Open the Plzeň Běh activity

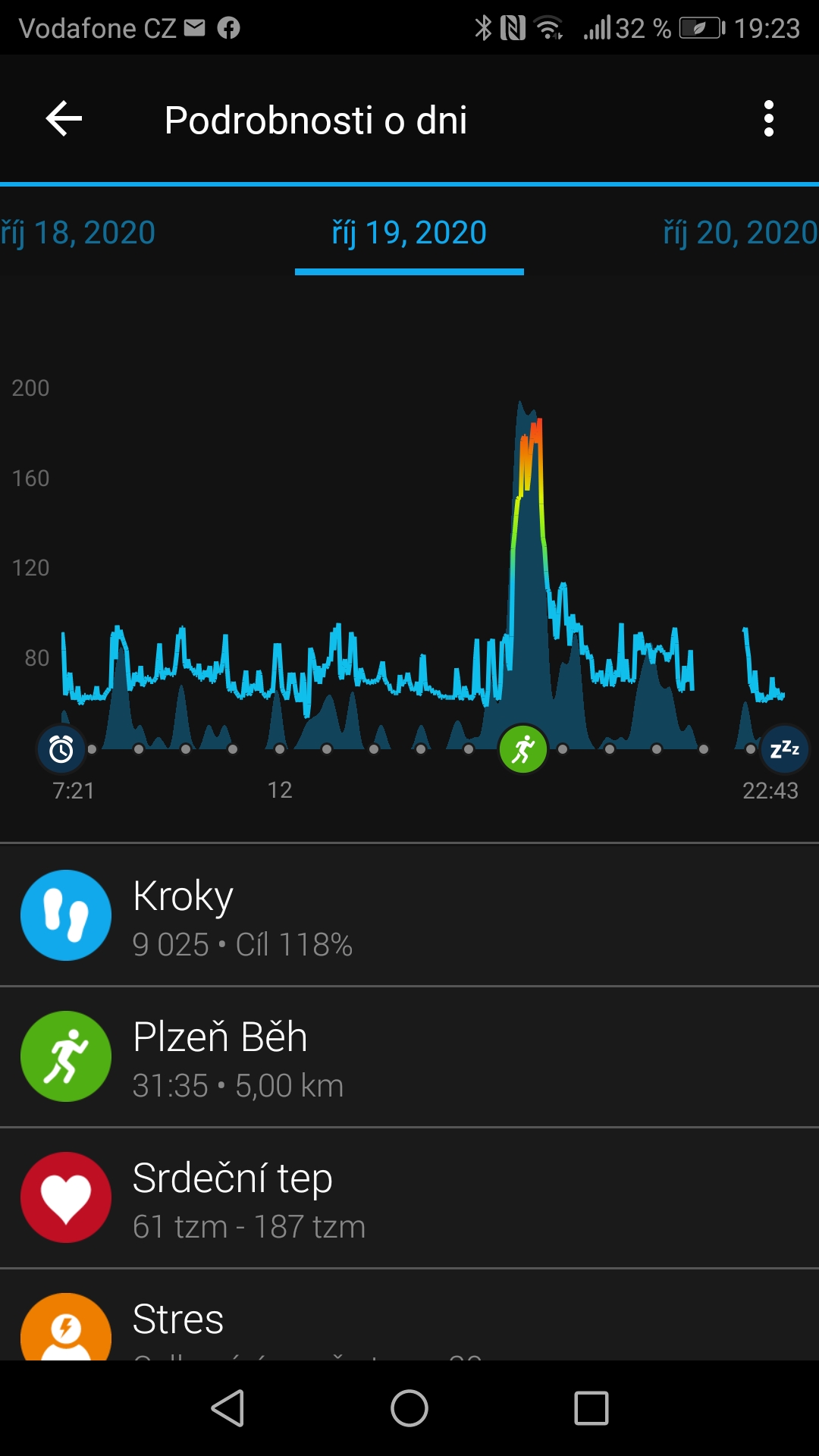coord(409,1056)
